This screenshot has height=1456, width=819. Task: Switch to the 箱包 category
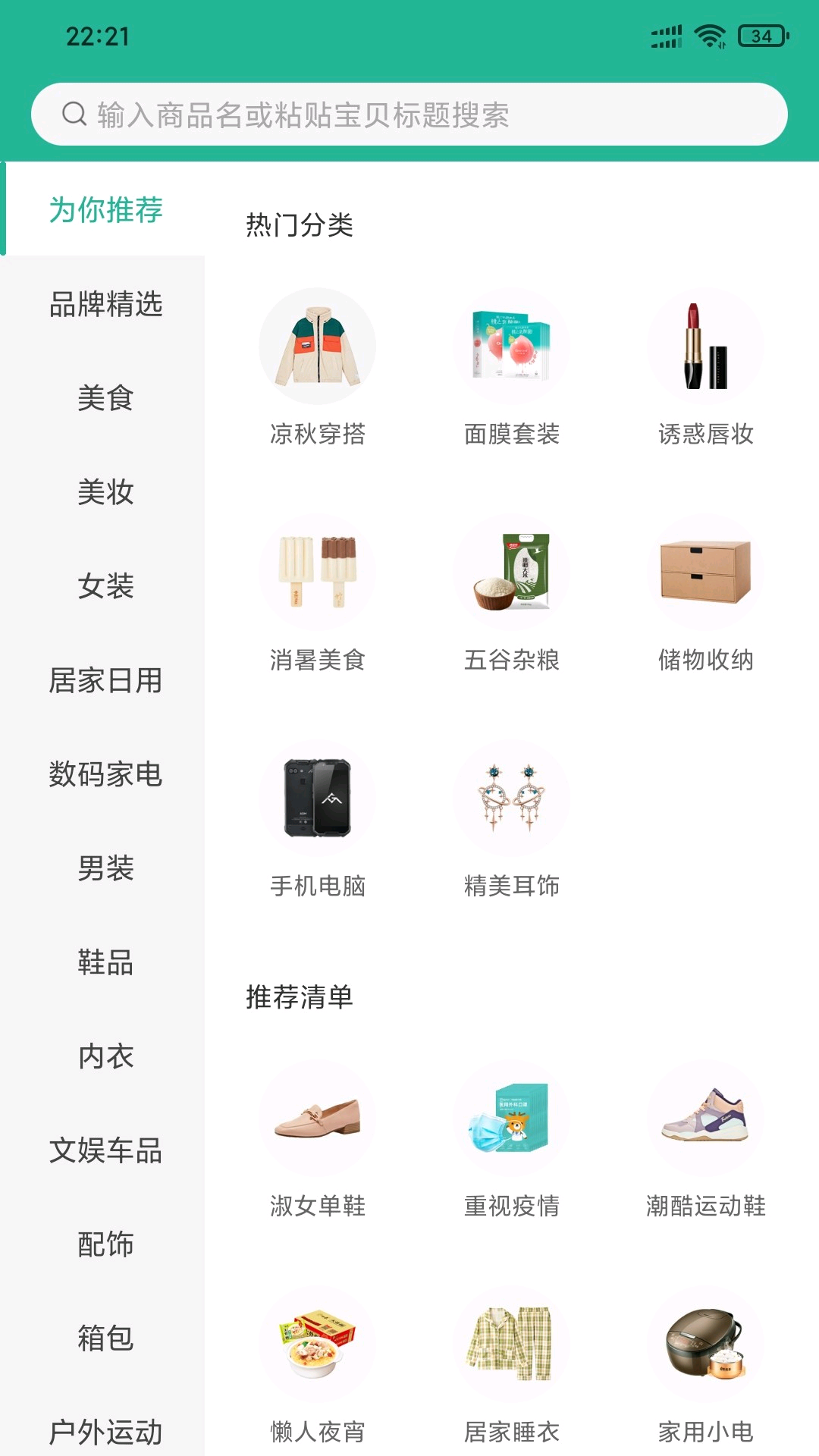coord(105,1338)
